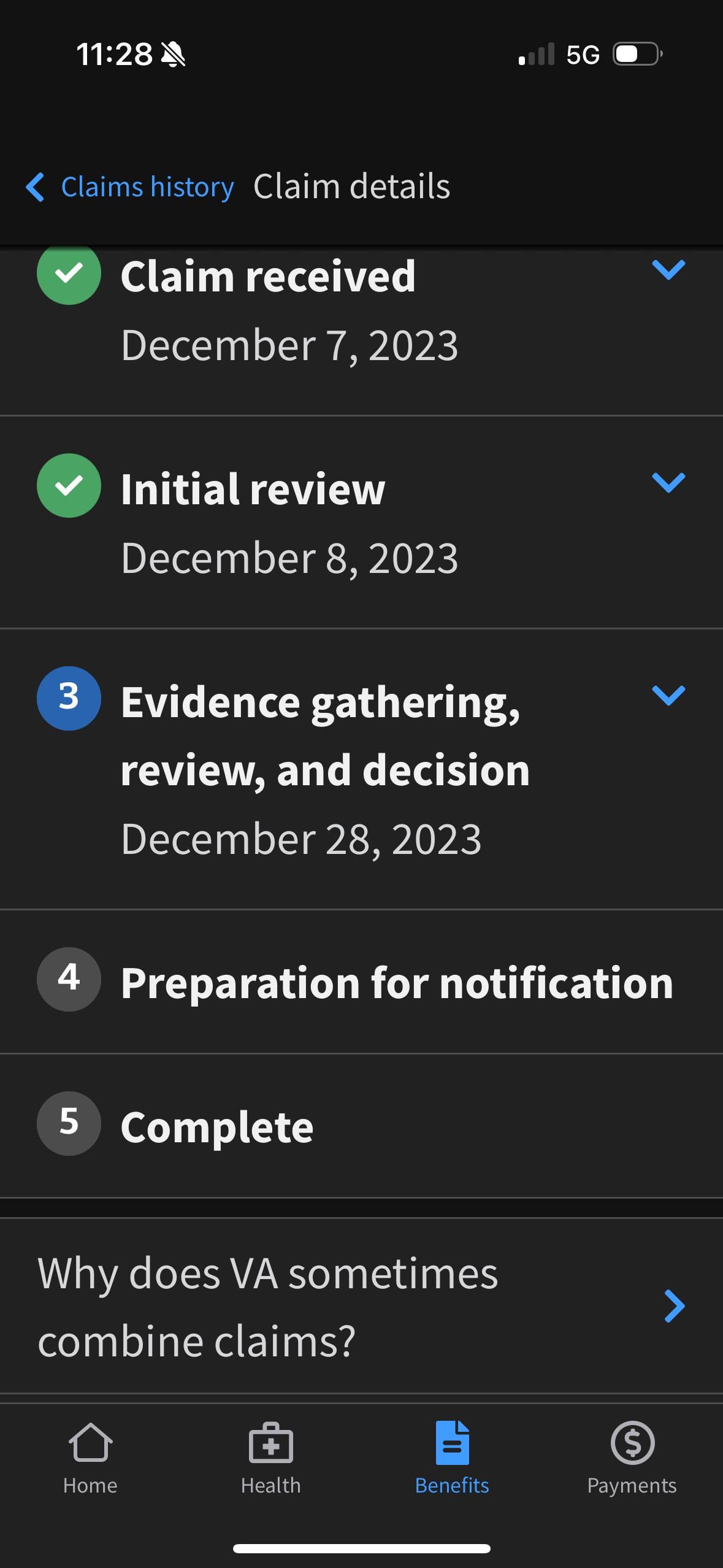The image size is (723, 1568).
Task: Select the Benefits tab
Action: coord(452,1458)
